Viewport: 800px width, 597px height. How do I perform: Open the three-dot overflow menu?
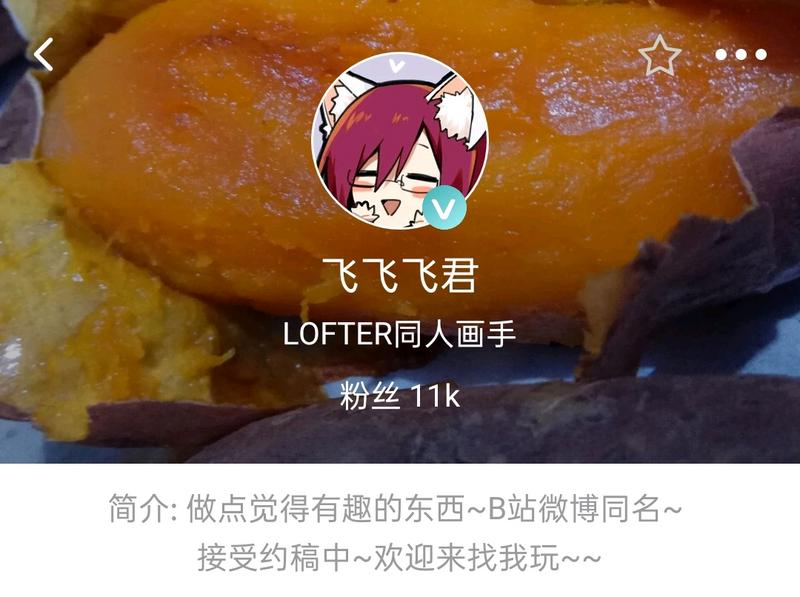click(x=740, y=56)
